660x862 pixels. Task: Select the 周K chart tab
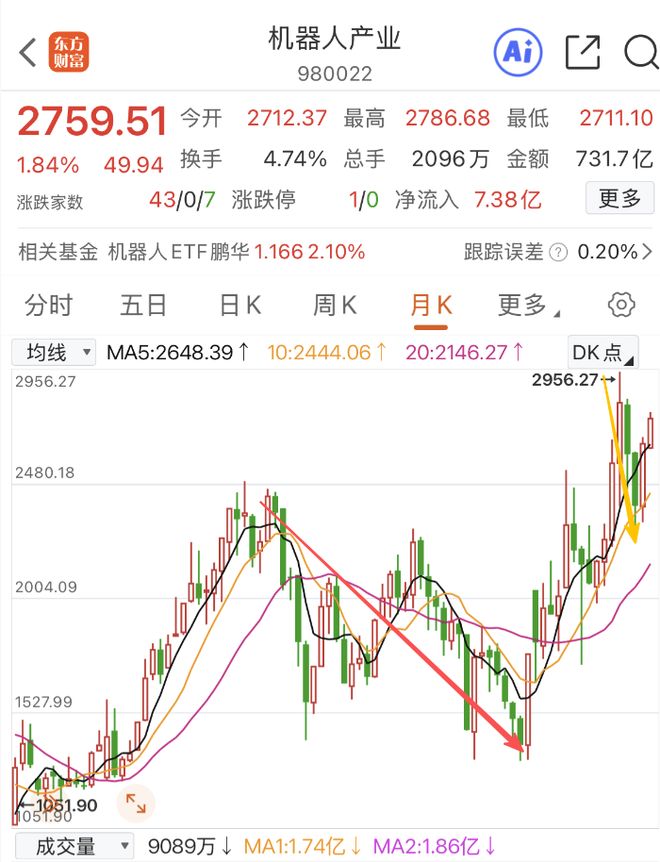(335, 305)
